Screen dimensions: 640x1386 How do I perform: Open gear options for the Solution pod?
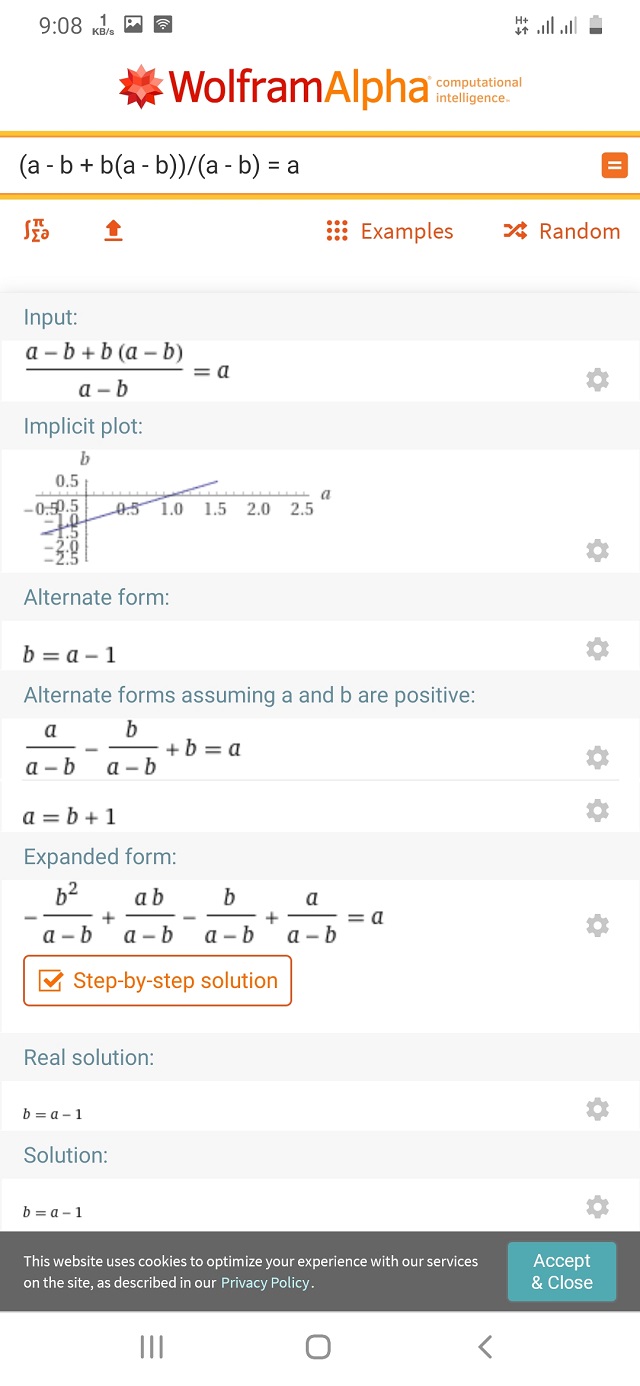pos(597,1207)
